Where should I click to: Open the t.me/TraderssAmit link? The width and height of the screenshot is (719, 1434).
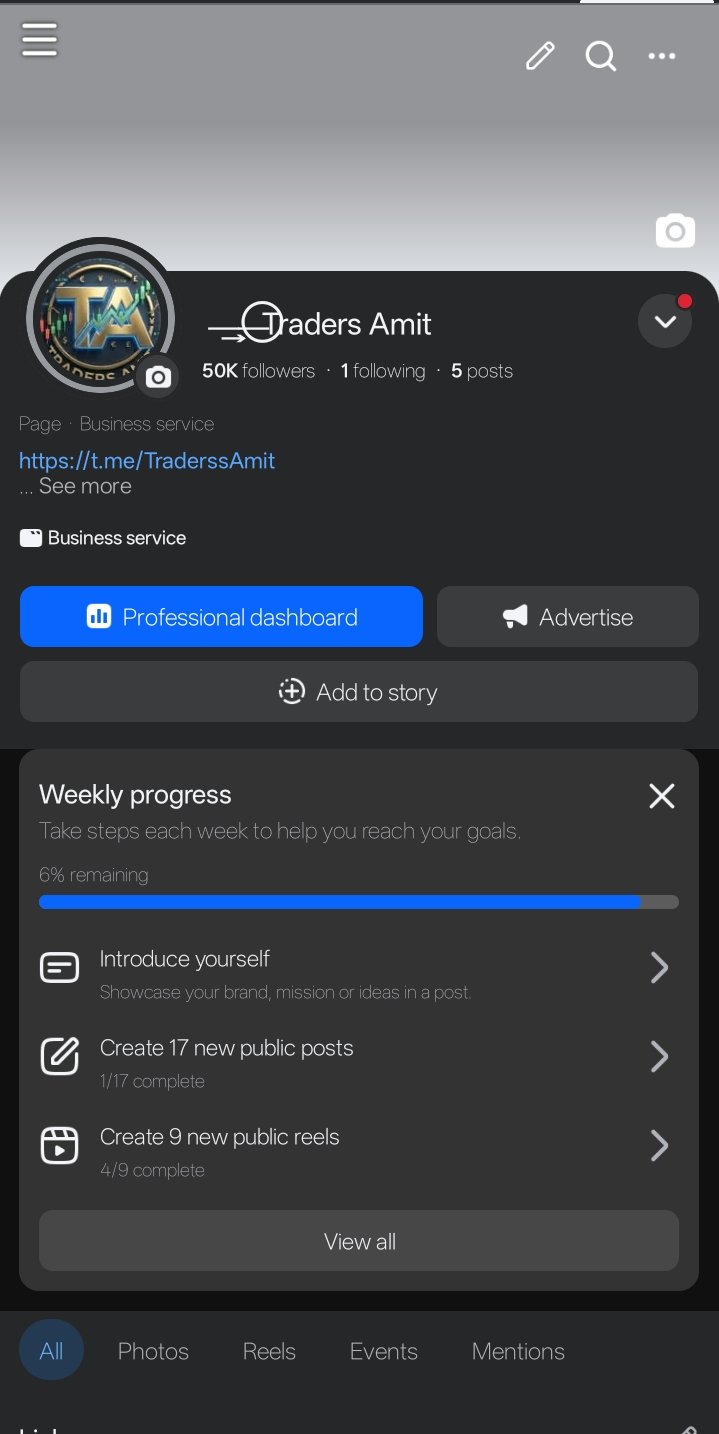[x=147, y=461]
